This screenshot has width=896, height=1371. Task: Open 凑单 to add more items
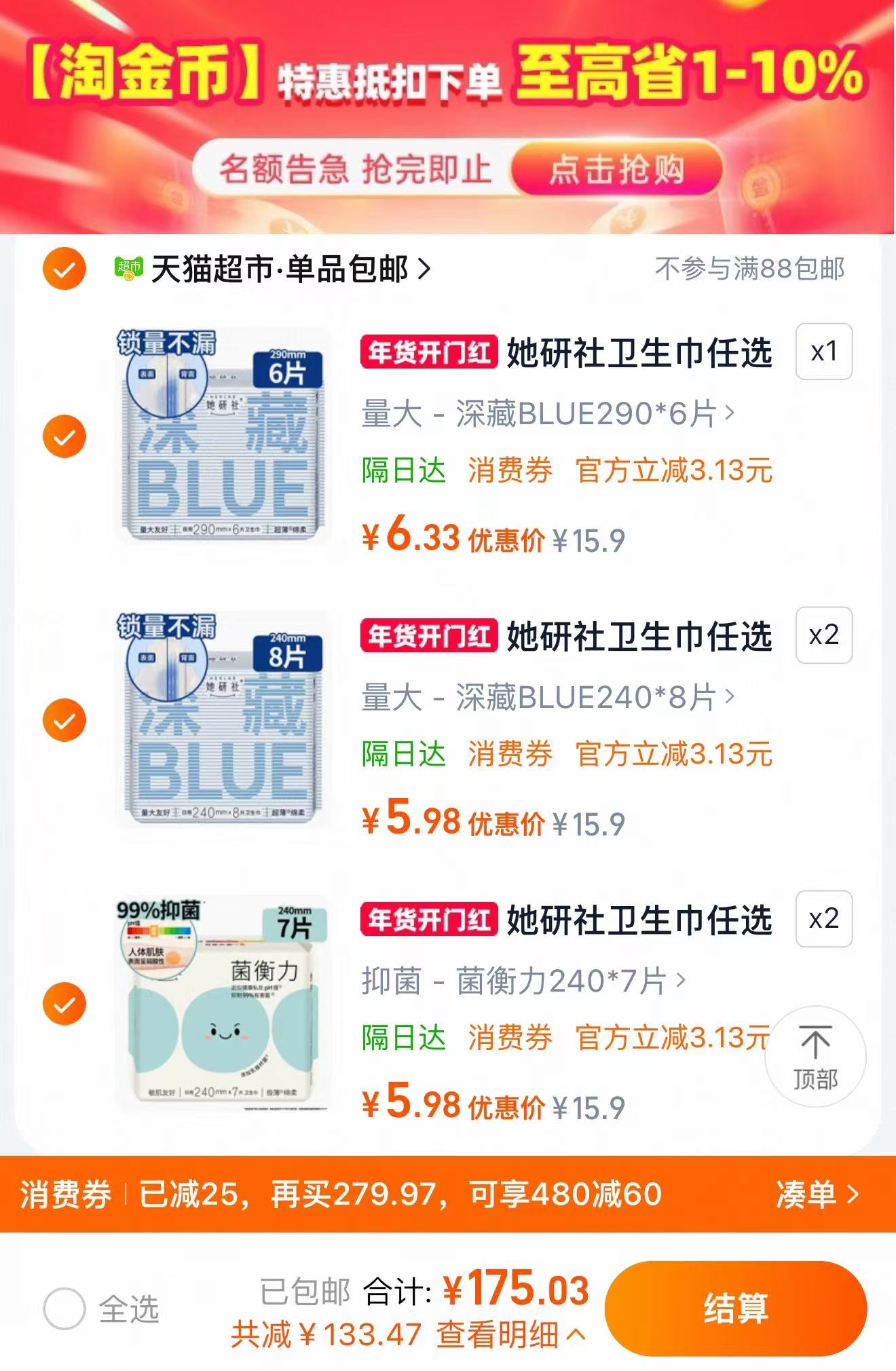(817, 1195)
